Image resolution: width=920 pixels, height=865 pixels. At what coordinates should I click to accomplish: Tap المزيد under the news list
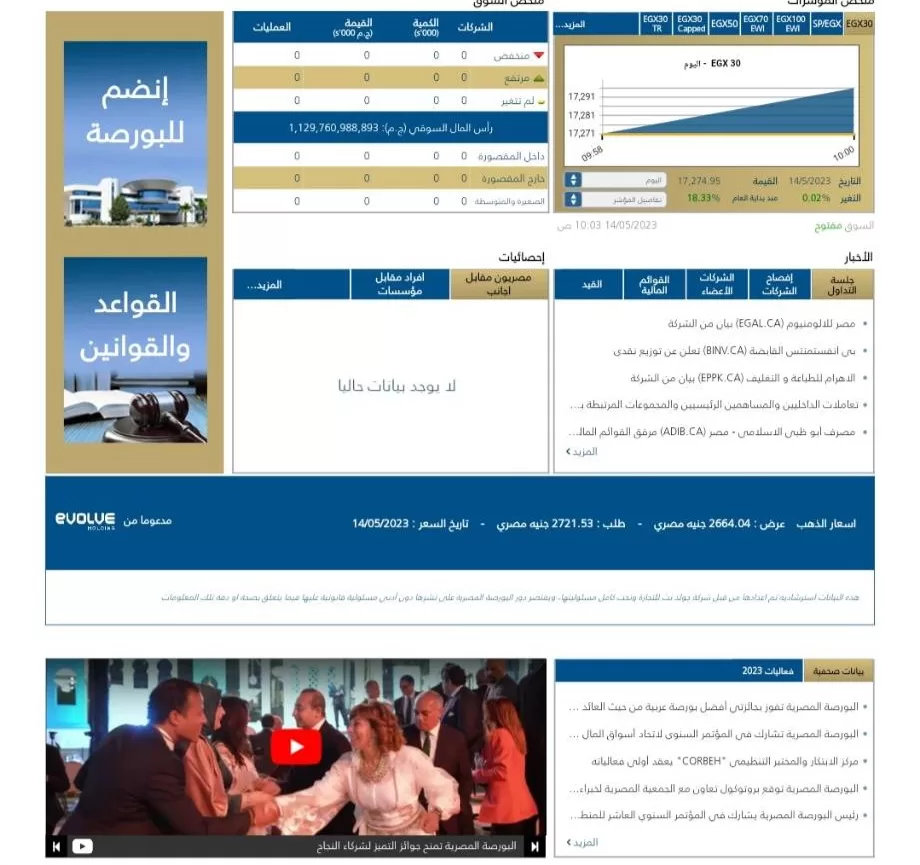[582, 452]
